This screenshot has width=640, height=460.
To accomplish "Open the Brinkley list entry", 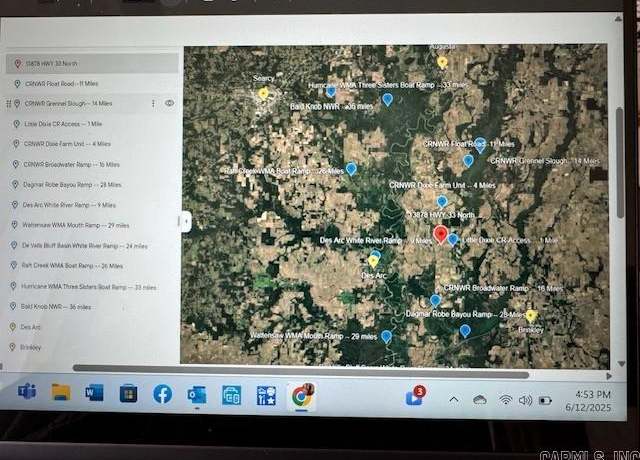I will tap(32, 347).
